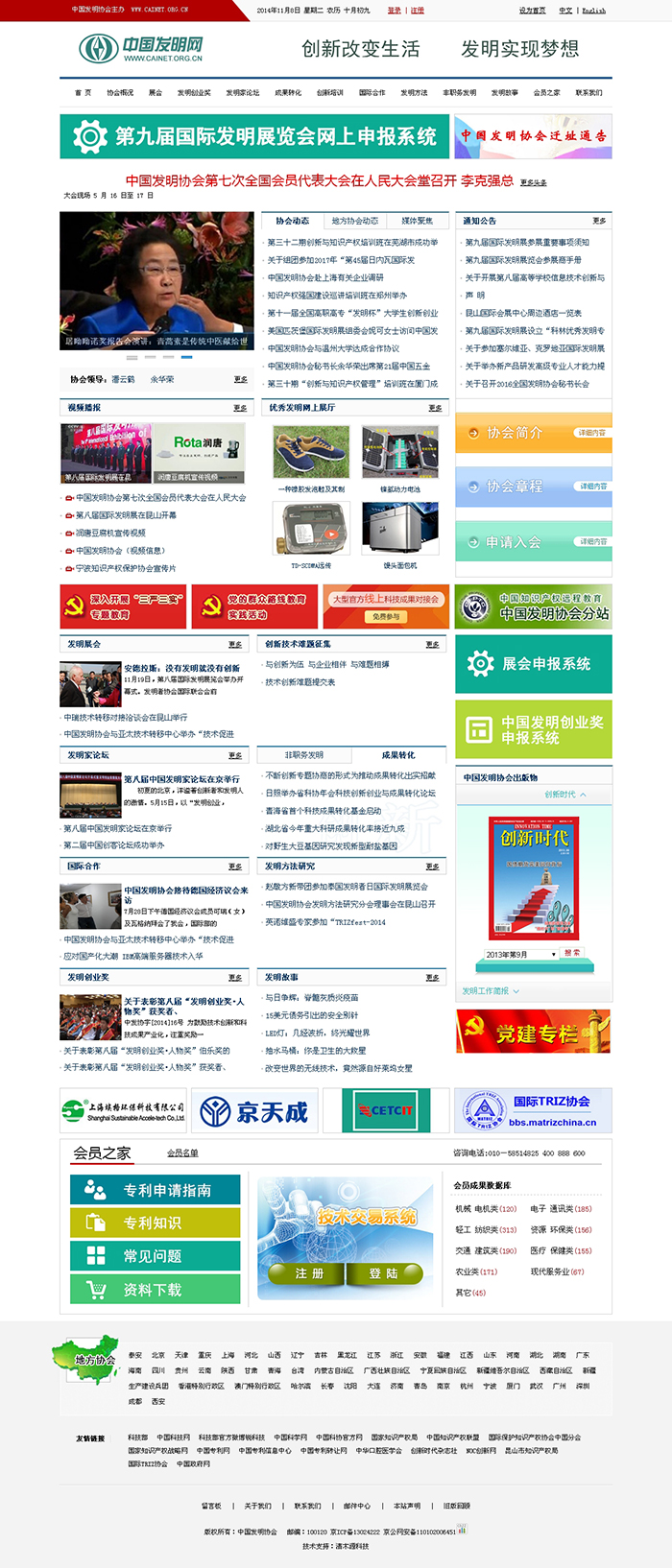Screen dimensions: 672x1568
Task: Open 申请入会 card
Action: pos(533,541)
